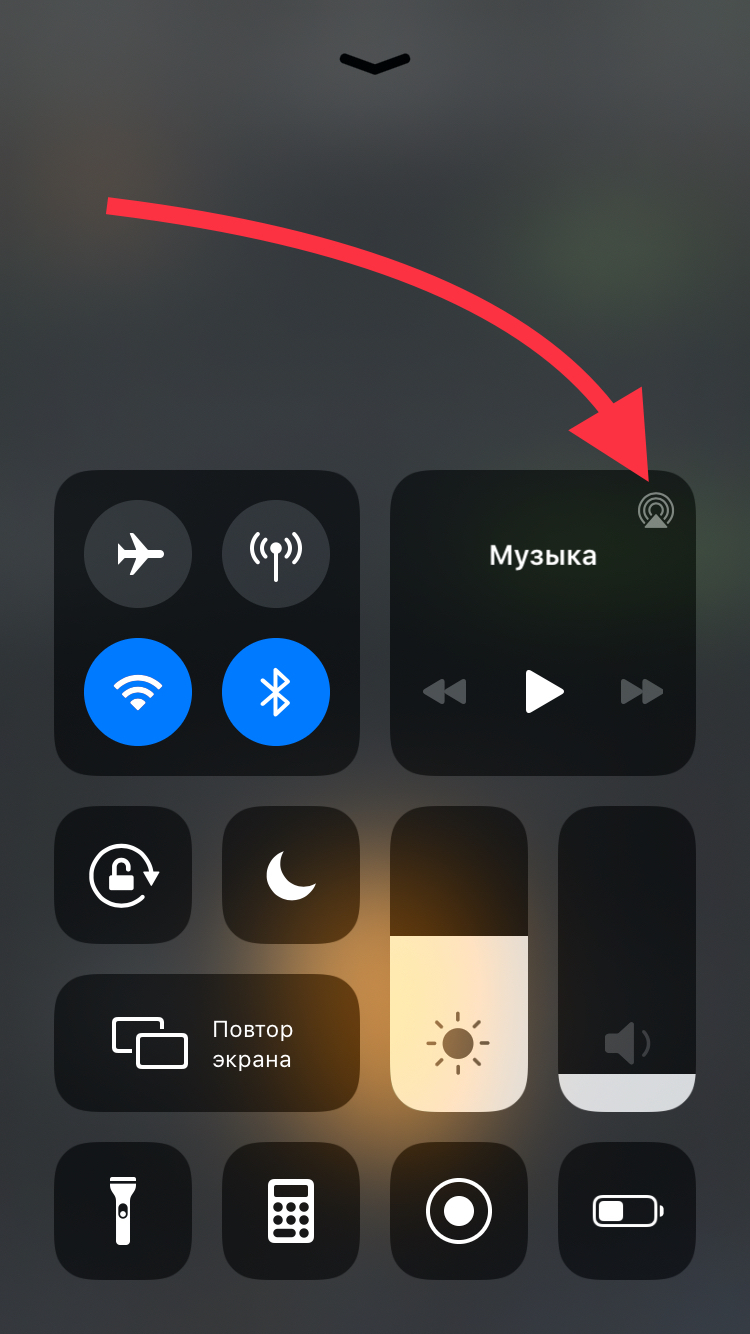750x1334 pixels.
Task: Tap the brightness slider
Action: pos(459,958)
